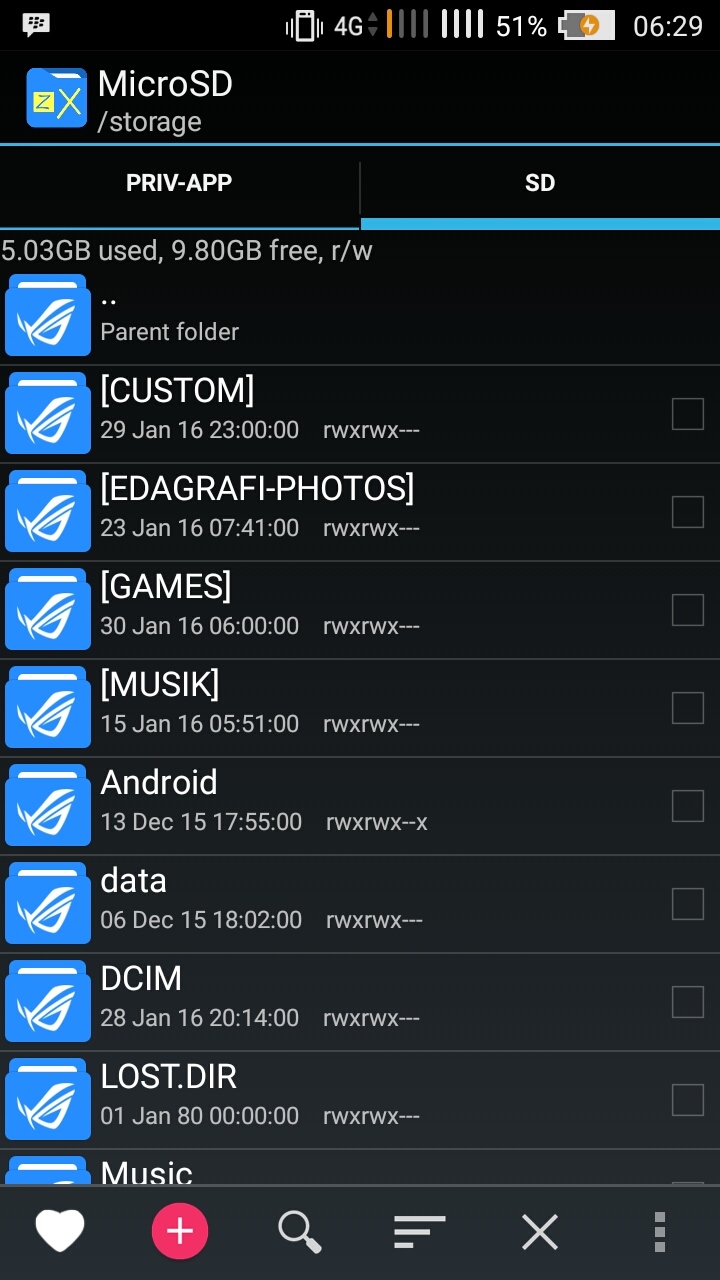Tap the MicroSD app icon in header
Image resolution: width=720 pixels, height=1280 pixels.
click(57, 98)
